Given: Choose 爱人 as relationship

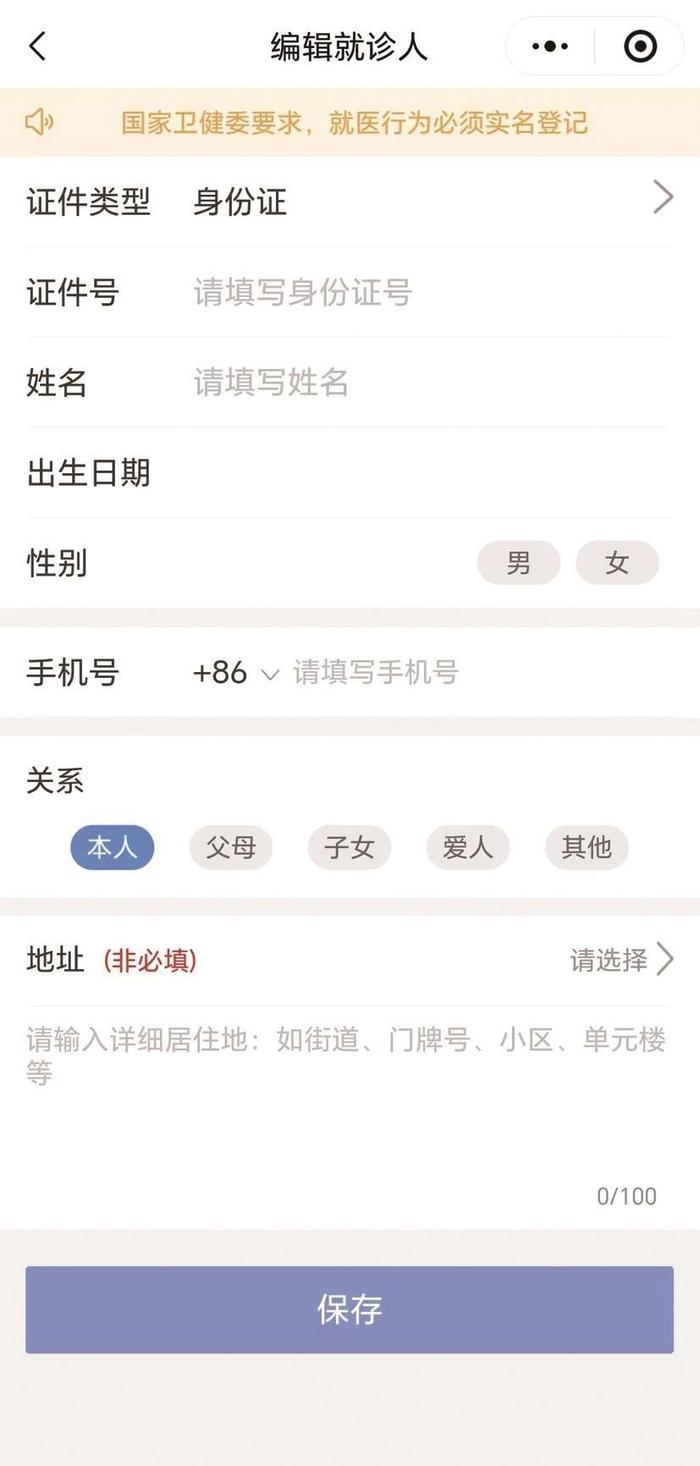Looking at the screenshot, I should coord(468,848).
